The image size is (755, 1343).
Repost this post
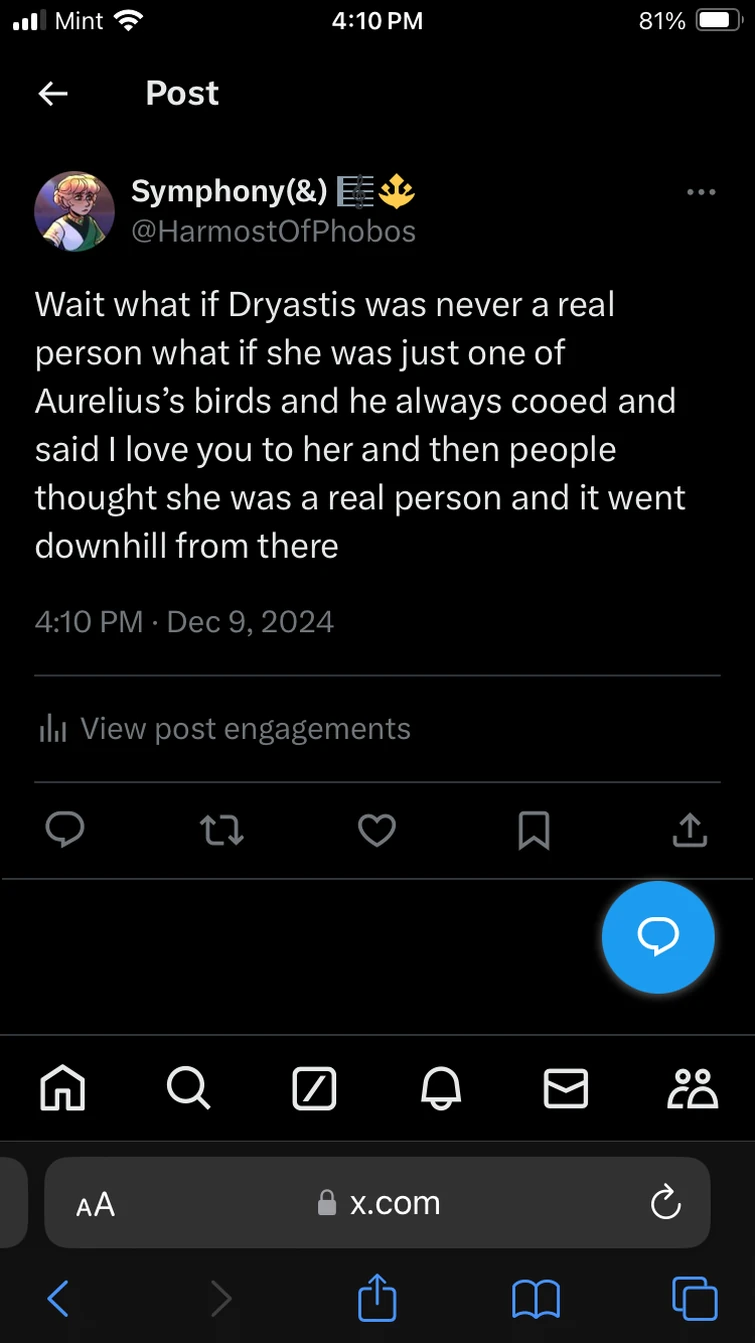pos(221,830)
